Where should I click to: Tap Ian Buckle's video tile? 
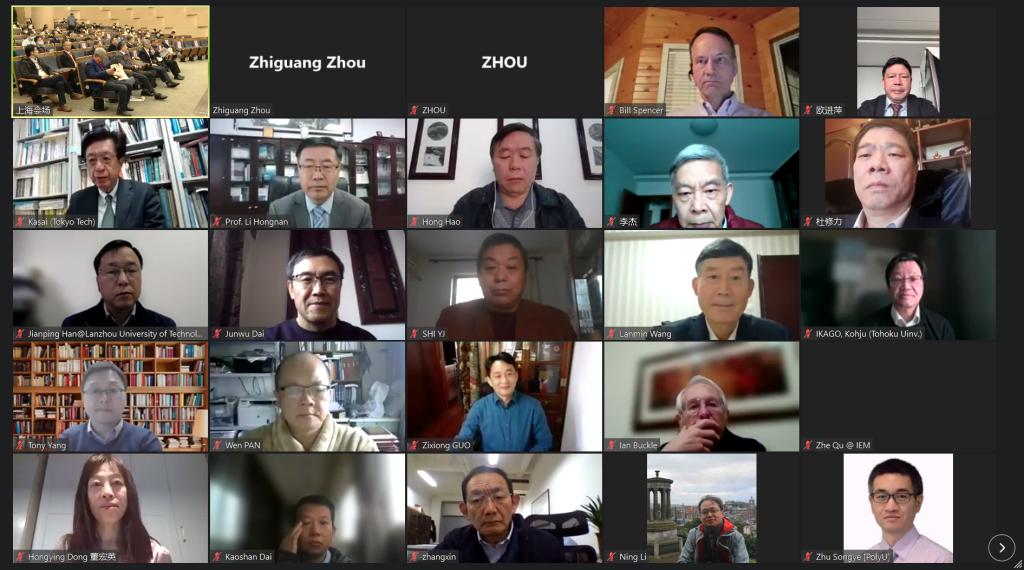[701, 397]
